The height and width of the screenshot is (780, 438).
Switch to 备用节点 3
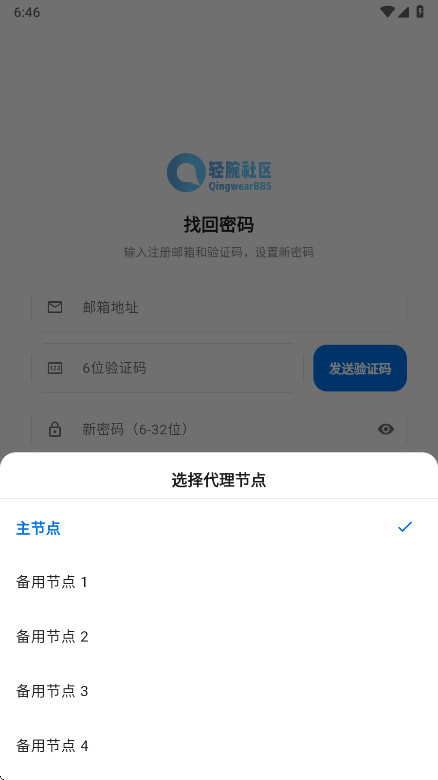coord(219,691)
